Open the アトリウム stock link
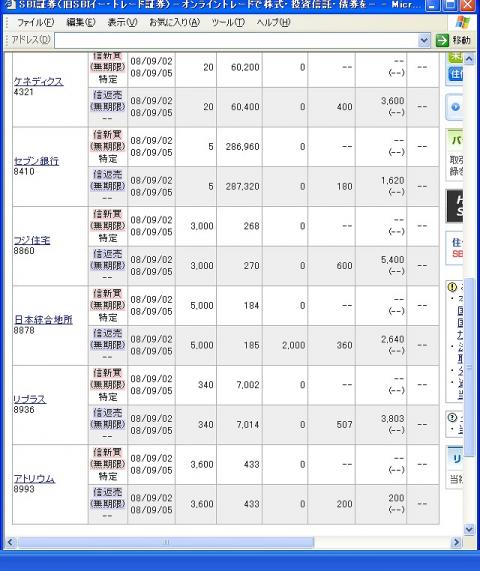The height and width of the screenshot is (571, 480). [34, 479]
